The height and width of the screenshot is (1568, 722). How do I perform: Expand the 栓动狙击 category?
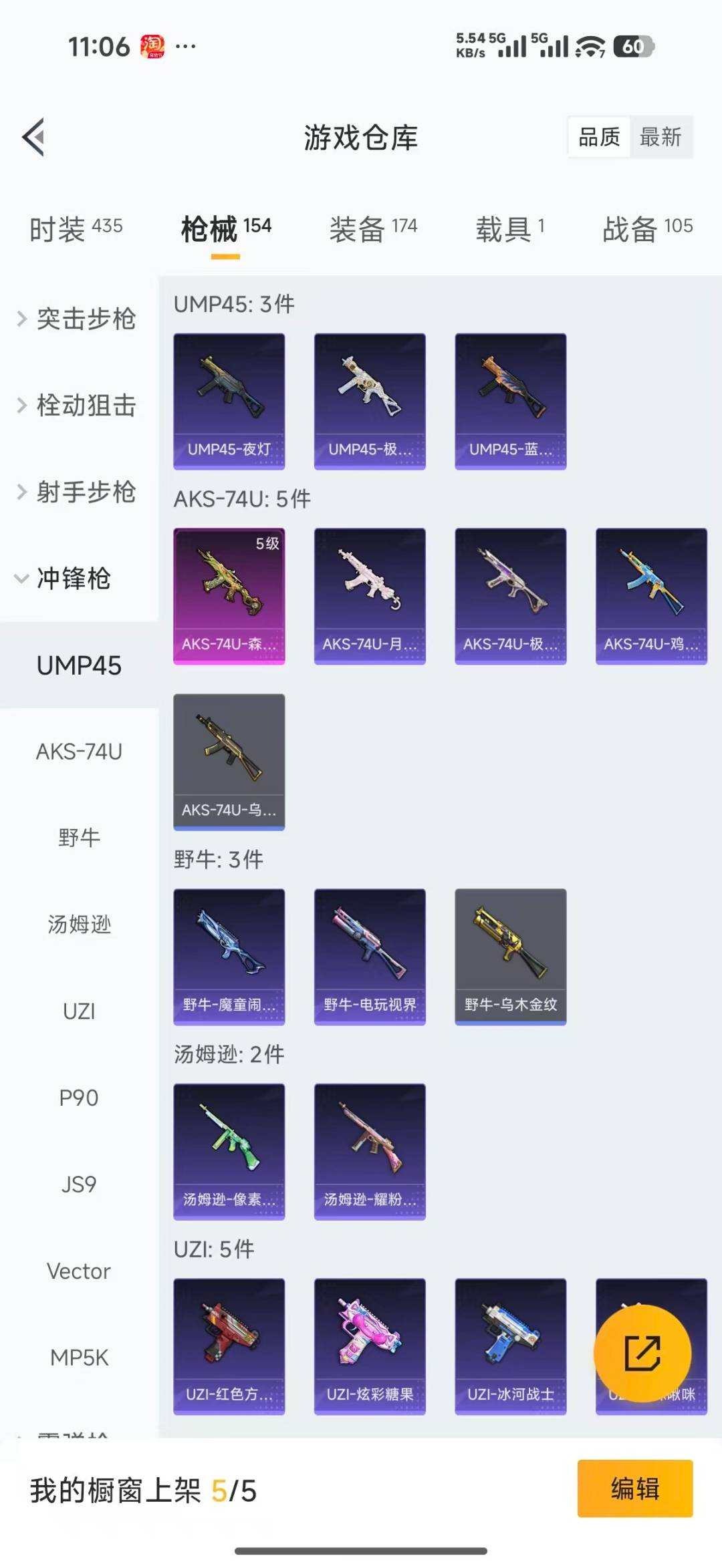click(86, 406)
